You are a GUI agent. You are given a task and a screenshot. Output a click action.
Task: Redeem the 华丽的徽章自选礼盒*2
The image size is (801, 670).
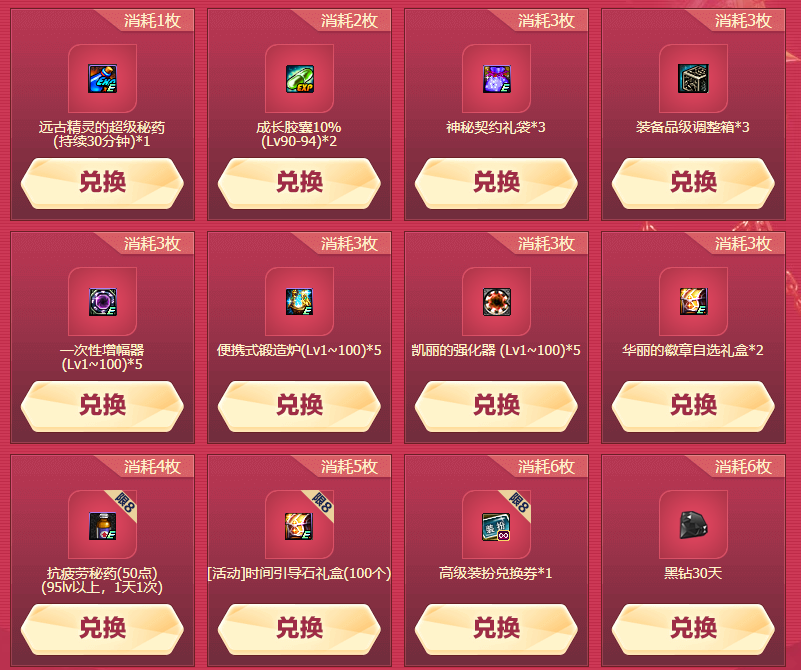693,406
